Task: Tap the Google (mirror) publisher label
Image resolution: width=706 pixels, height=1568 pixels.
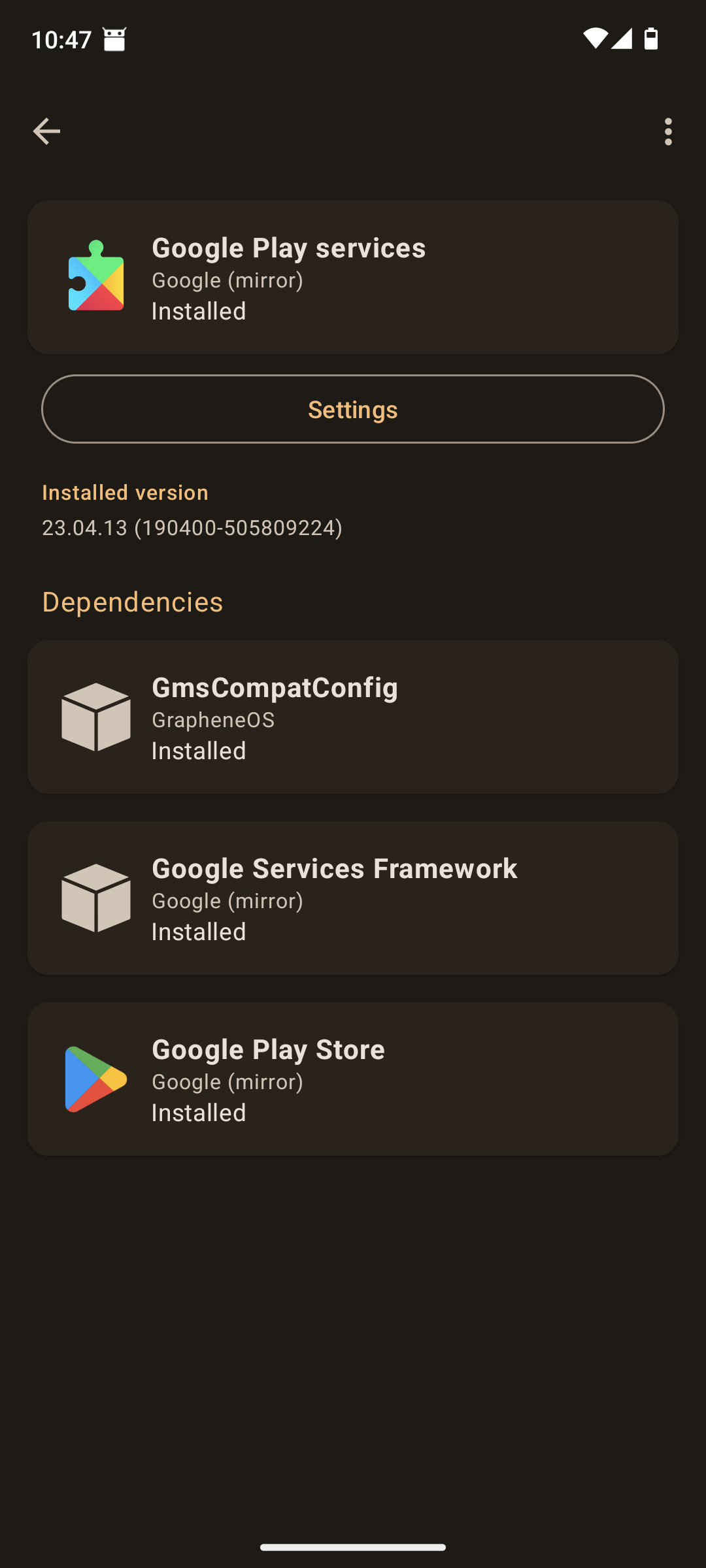Action: click(227, 280)
